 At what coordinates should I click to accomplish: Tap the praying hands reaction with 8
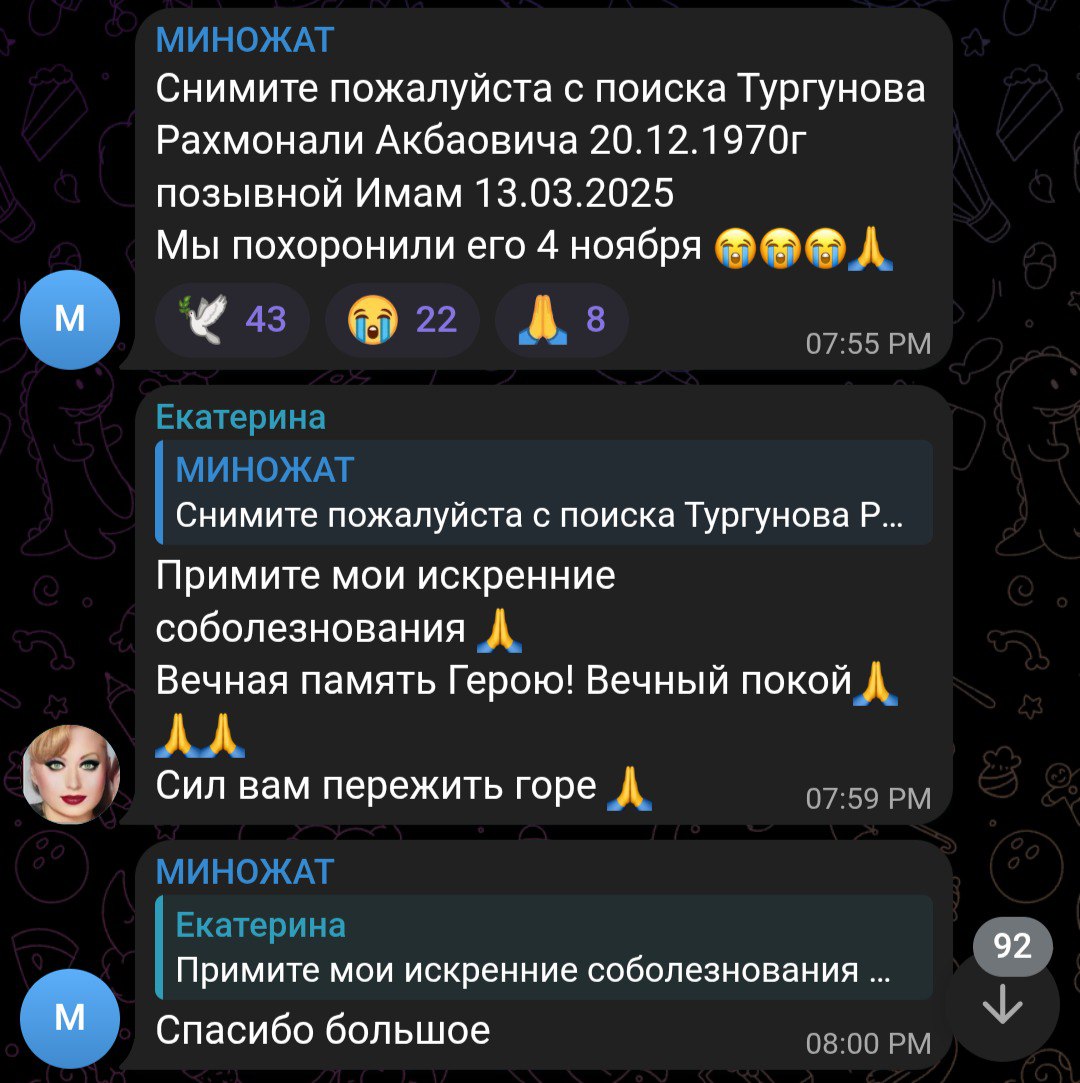[561, 320]
